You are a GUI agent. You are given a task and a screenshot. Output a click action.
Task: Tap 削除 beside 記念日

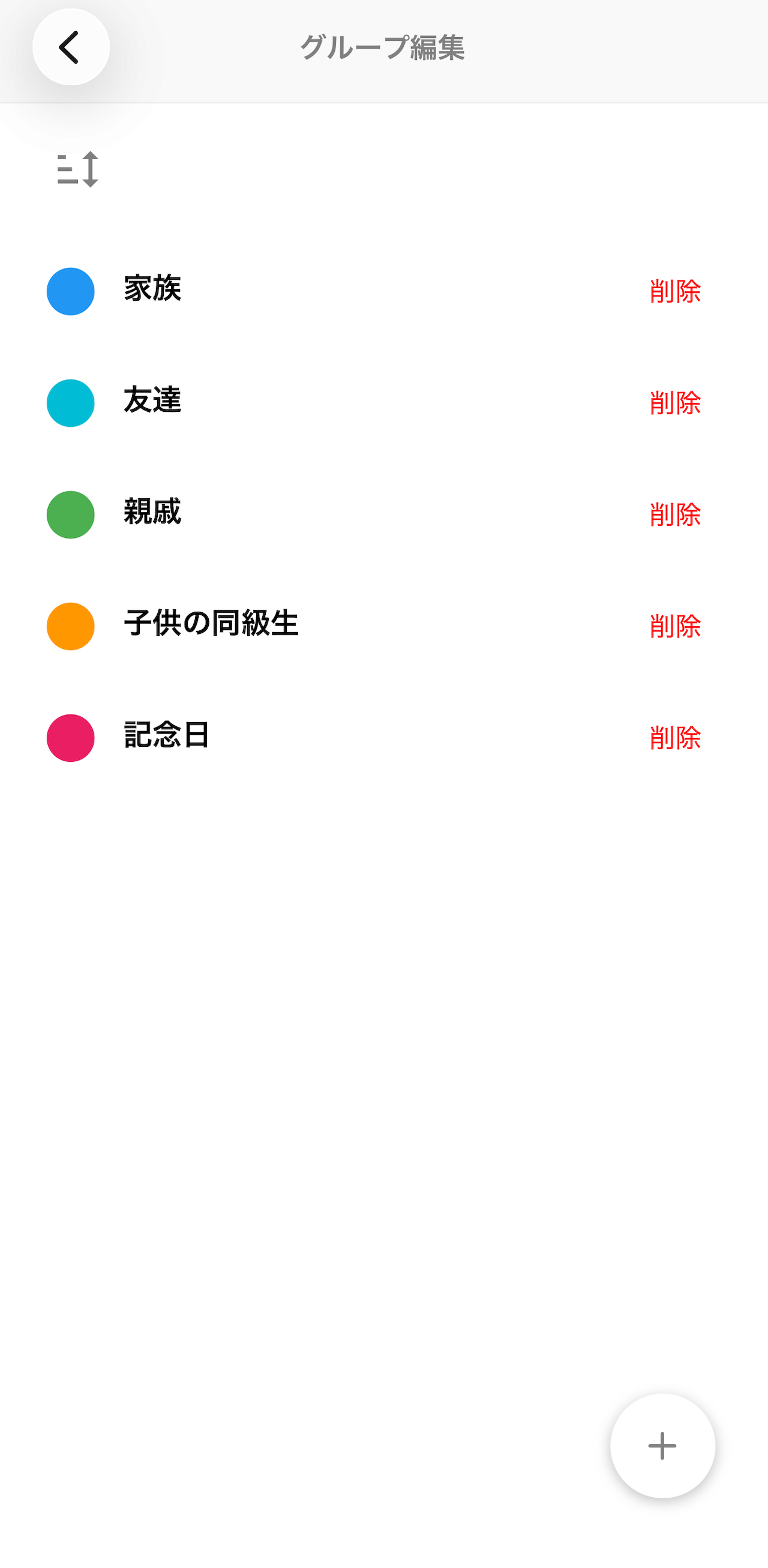(x=675, y=738)
